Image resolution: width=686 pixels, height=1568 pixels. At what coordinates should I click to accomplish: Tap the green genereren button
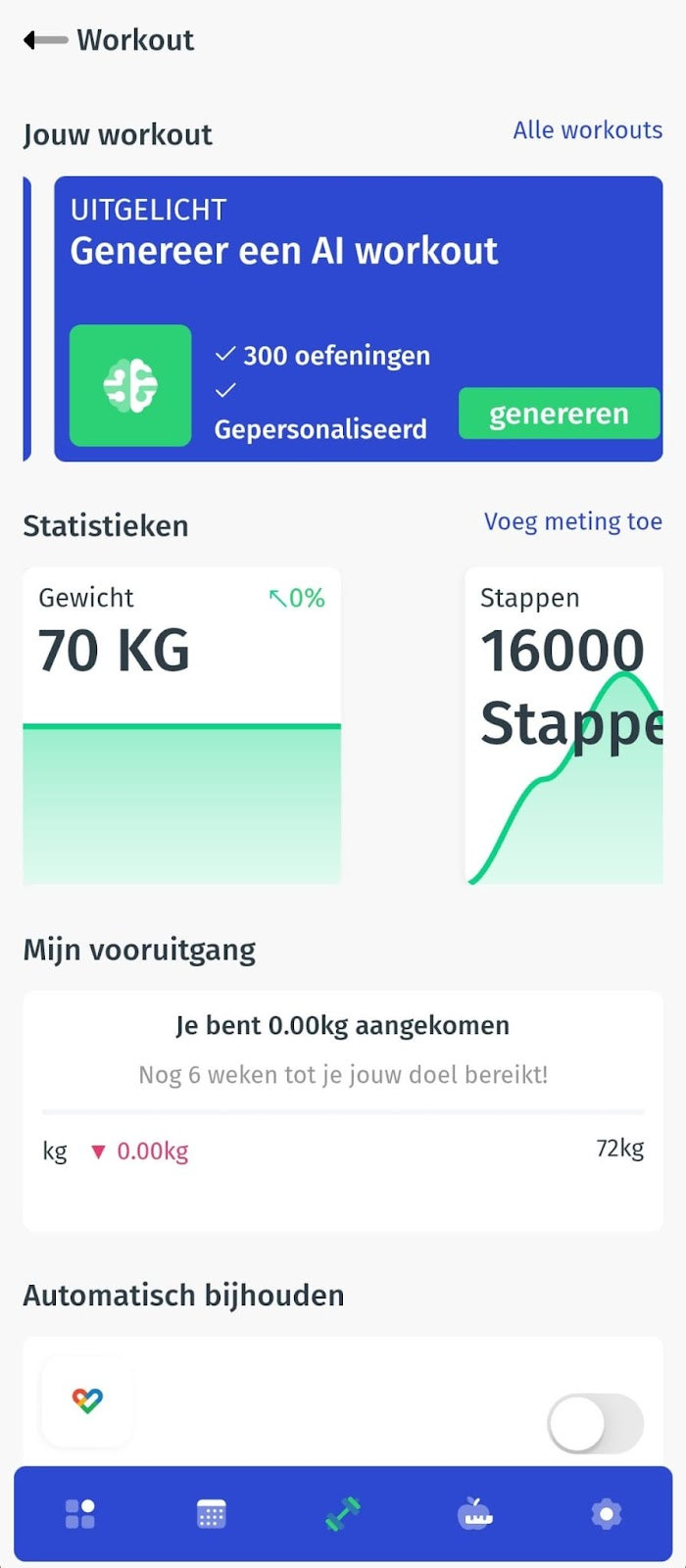(559, 414)
